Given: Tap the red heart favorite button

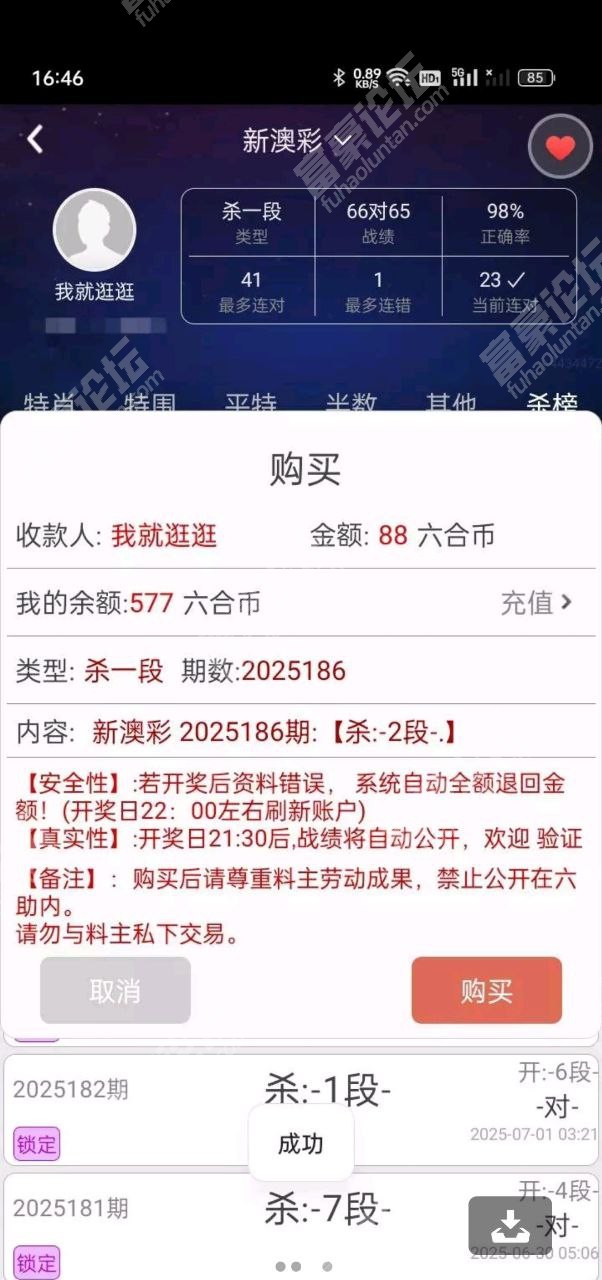Looking at the screenshot, I should point(560,148).
